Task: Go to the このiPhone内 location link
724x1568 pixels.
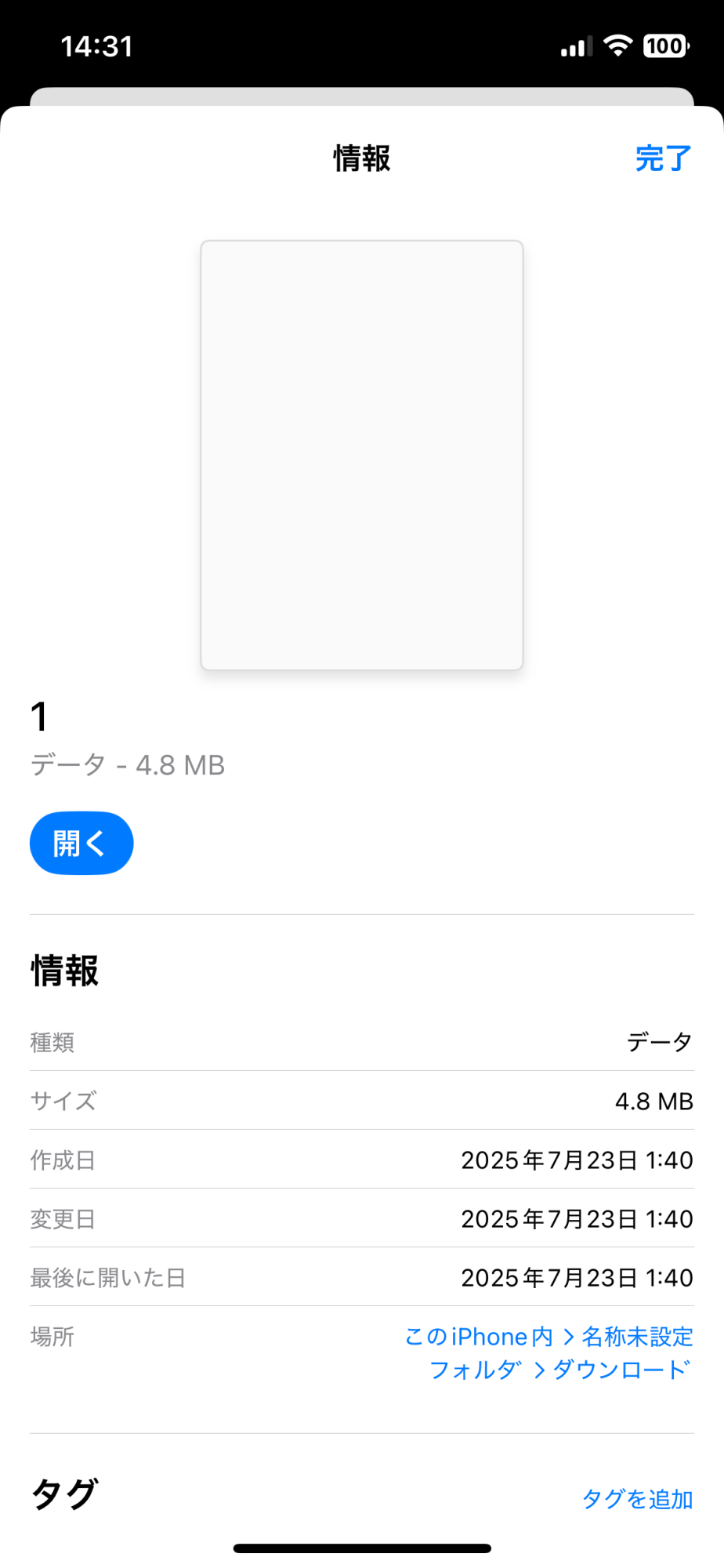Action: [x=478, y=1336]
